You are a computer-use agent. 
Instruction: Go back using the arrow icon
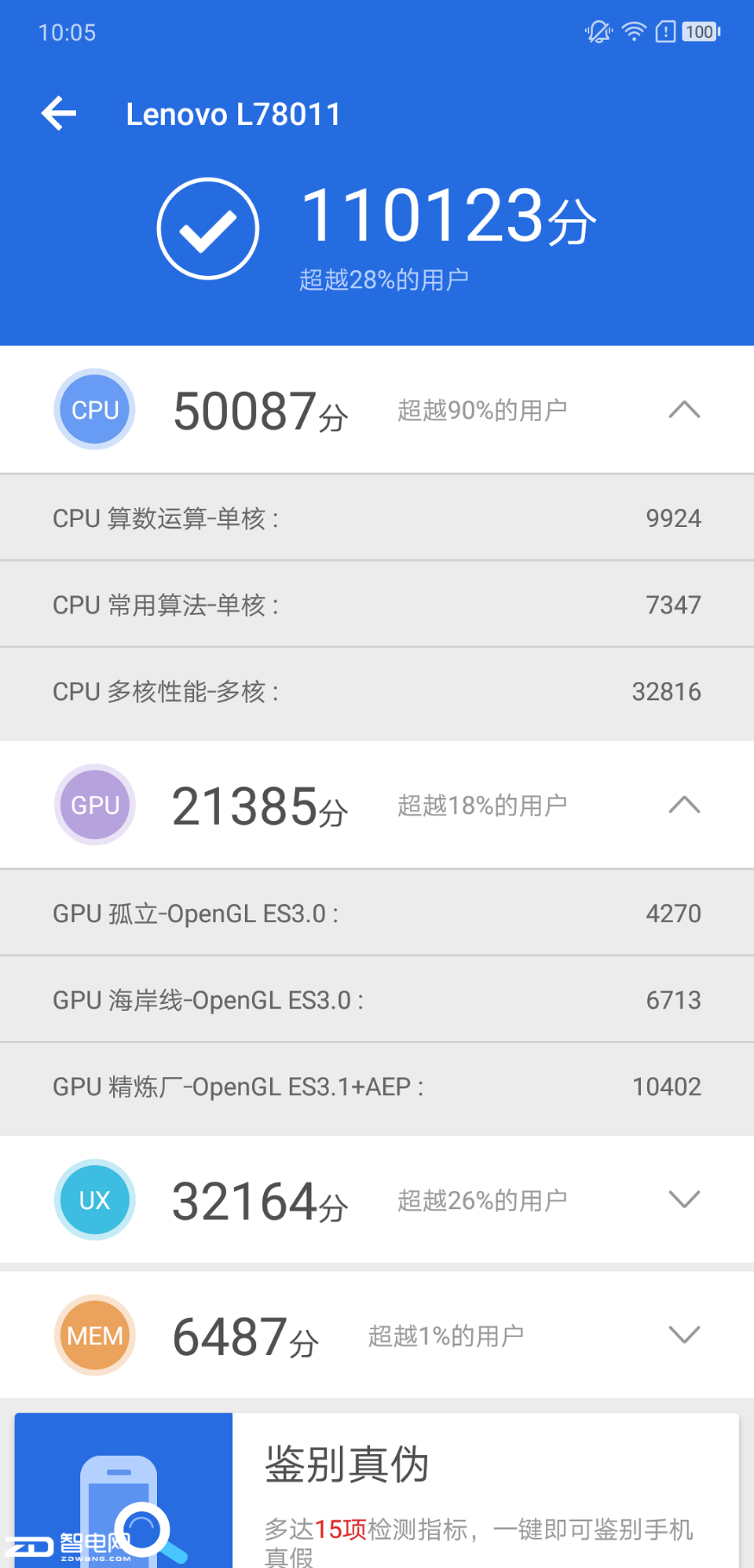[x=59, y=114]
